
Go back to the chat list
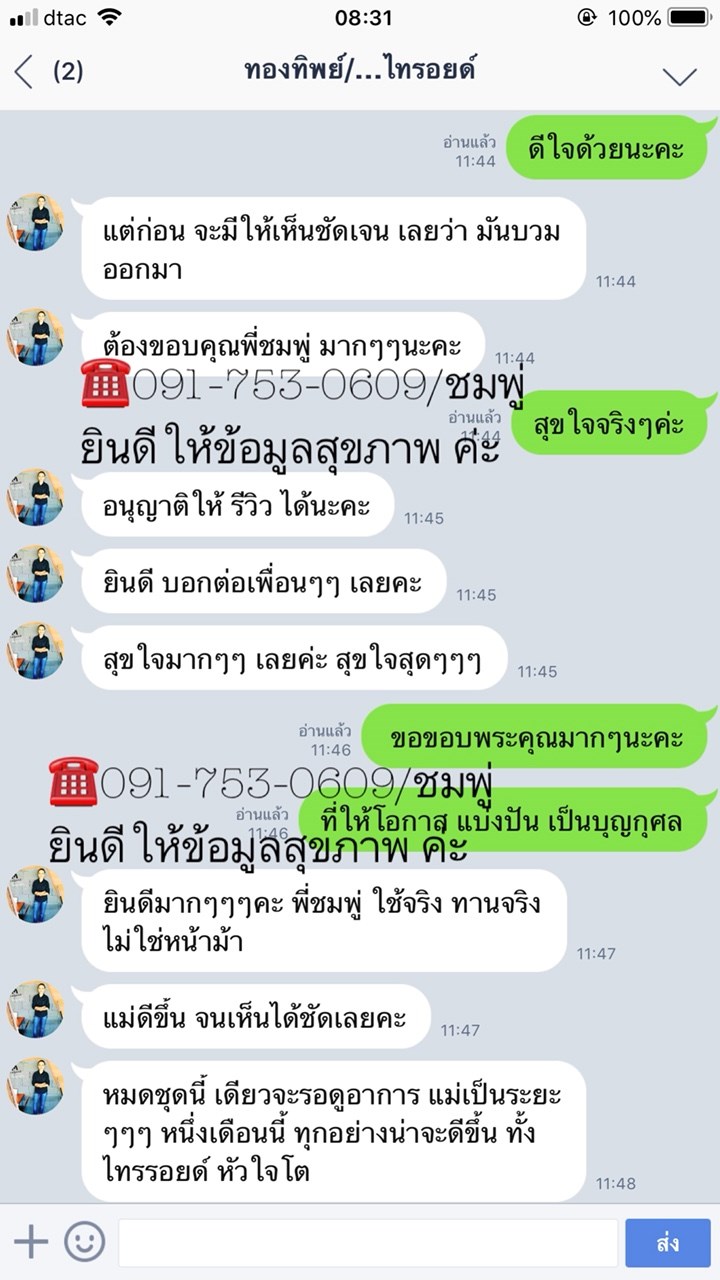(25, 73)
